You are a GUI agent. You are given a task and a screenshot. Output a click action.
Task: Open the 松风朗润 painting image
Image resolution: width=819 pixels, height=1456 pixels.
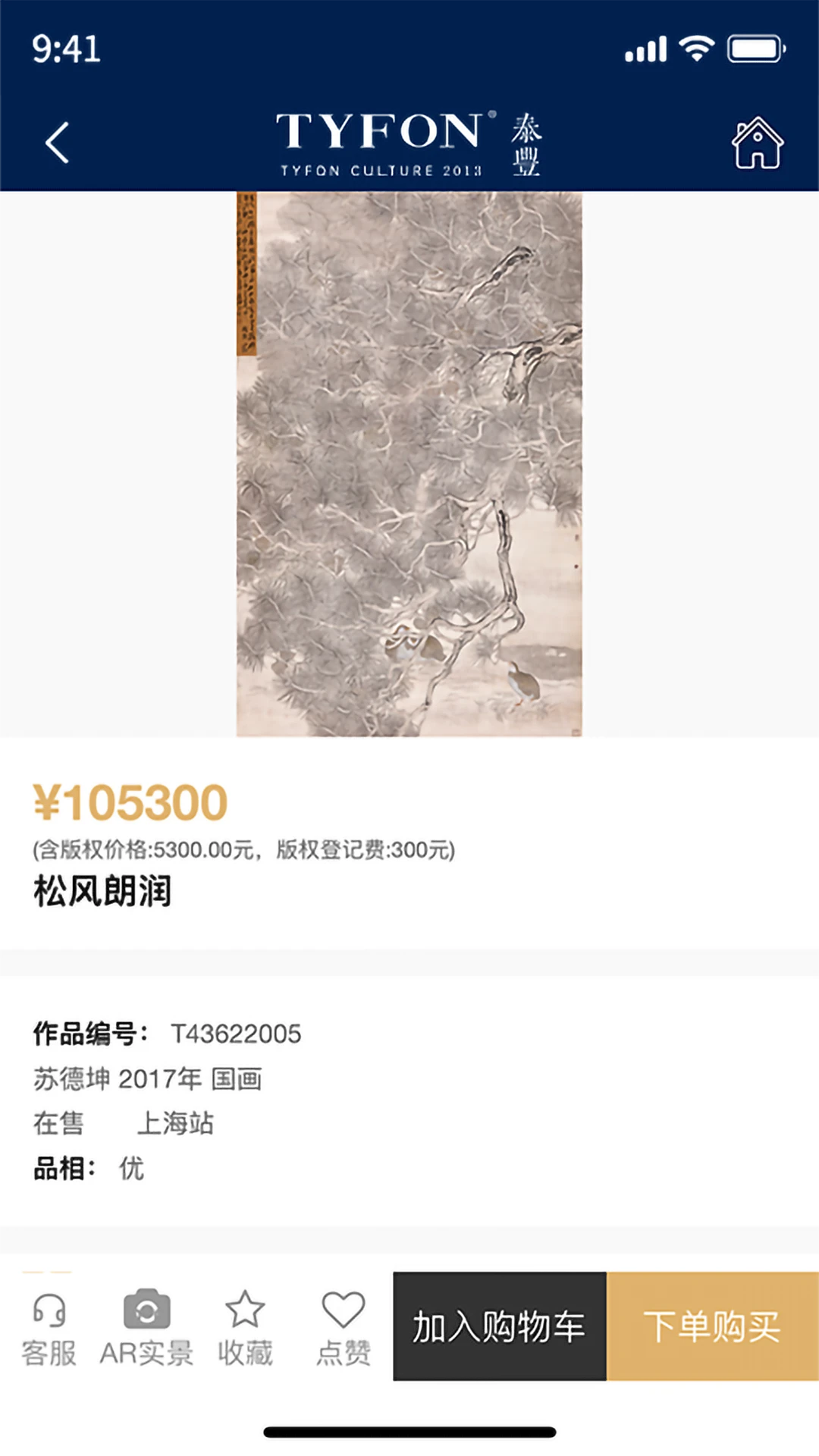409,463
